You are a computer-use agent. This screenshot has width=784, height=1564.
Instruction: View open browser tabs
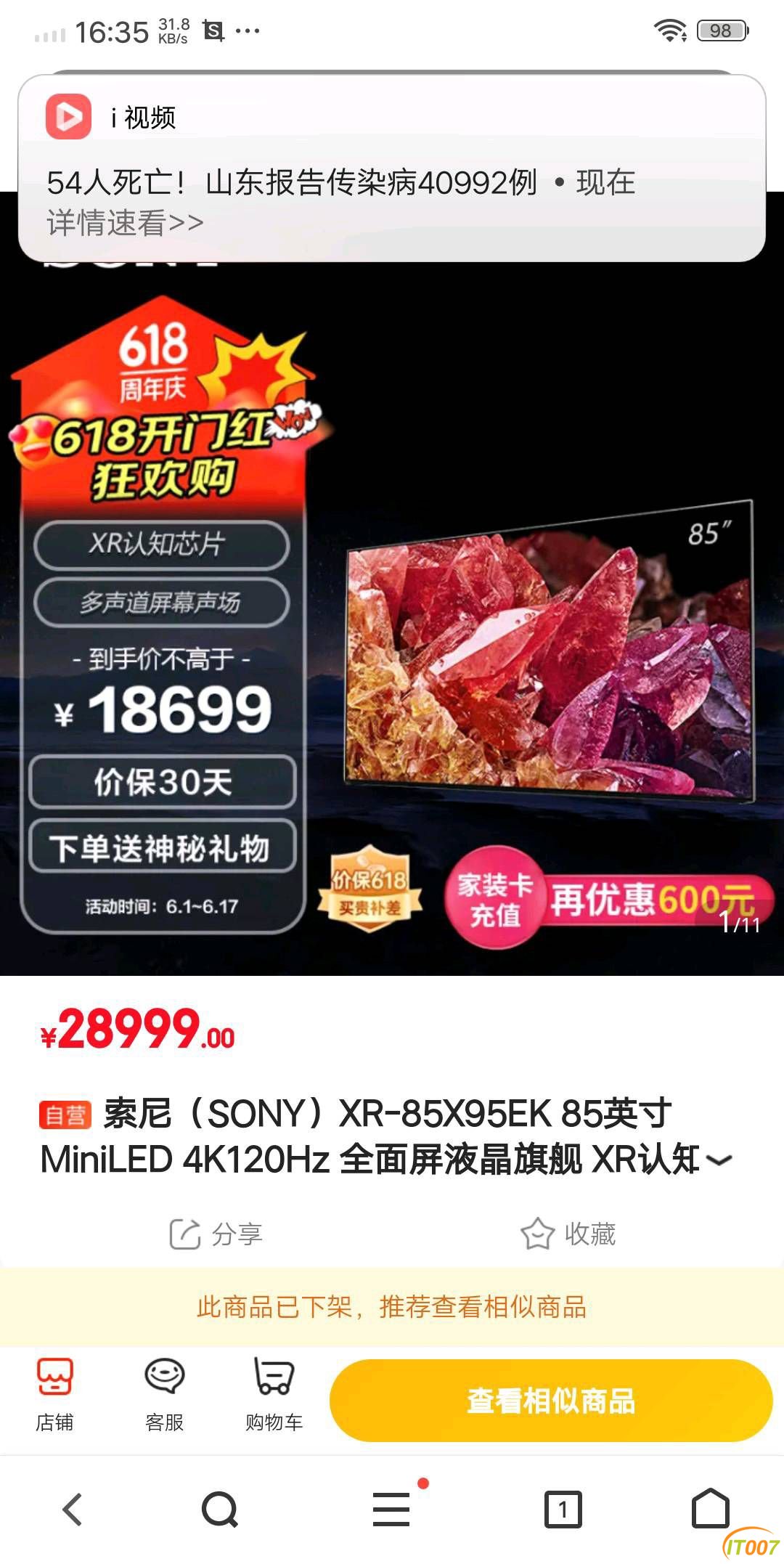click(563, 1510)
